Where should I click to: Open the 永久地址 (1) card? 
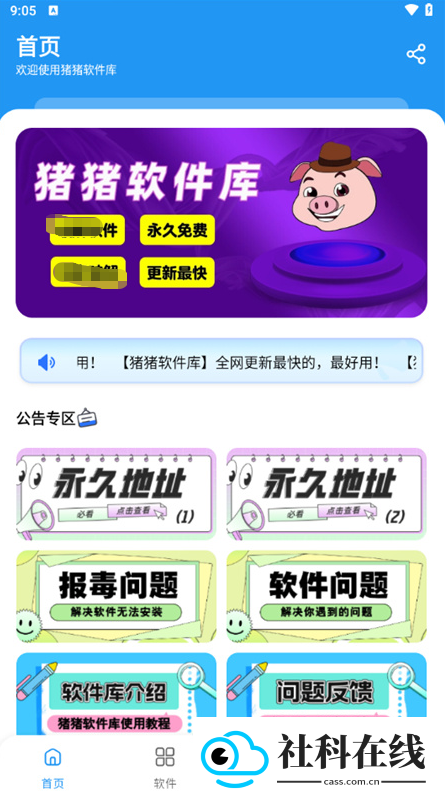pyautogui.click(x=116, y=493)
